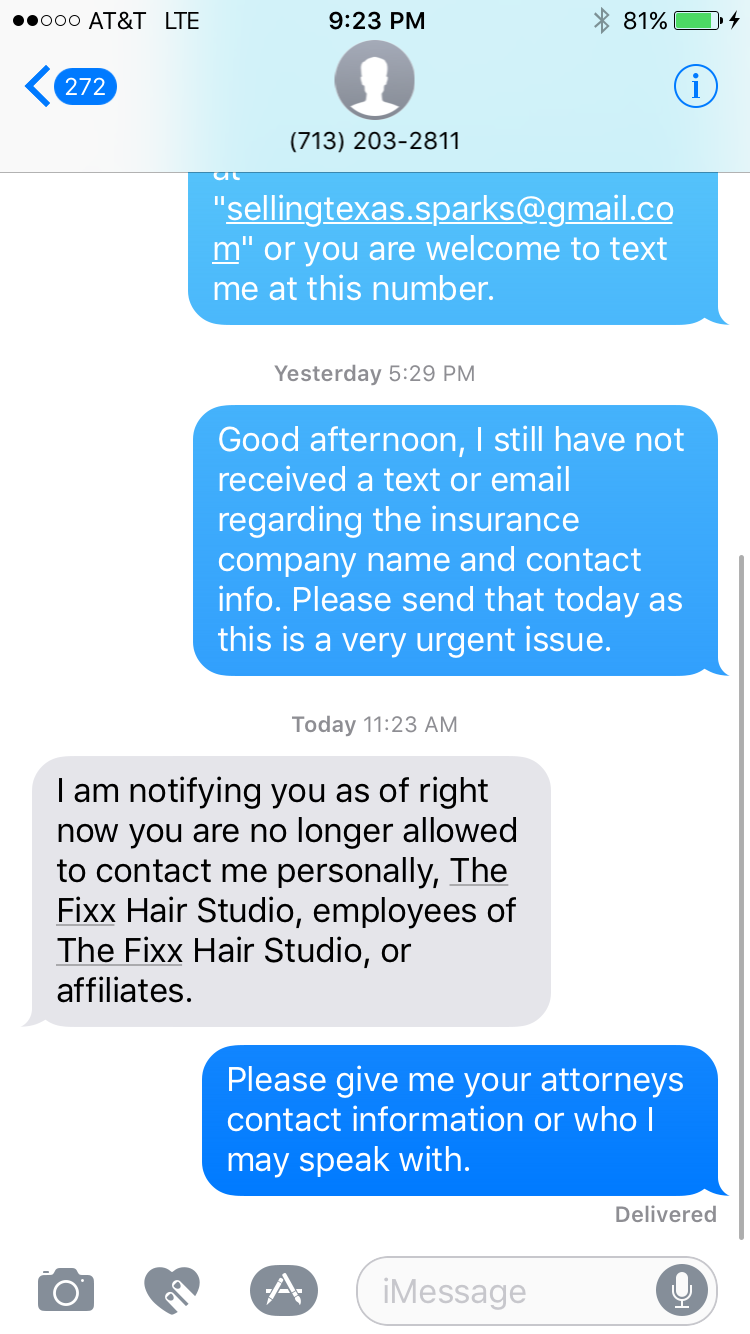
Task: Tap the sellingtexas.sparks@gmail.com email link
Action: (x=443, y=229)
